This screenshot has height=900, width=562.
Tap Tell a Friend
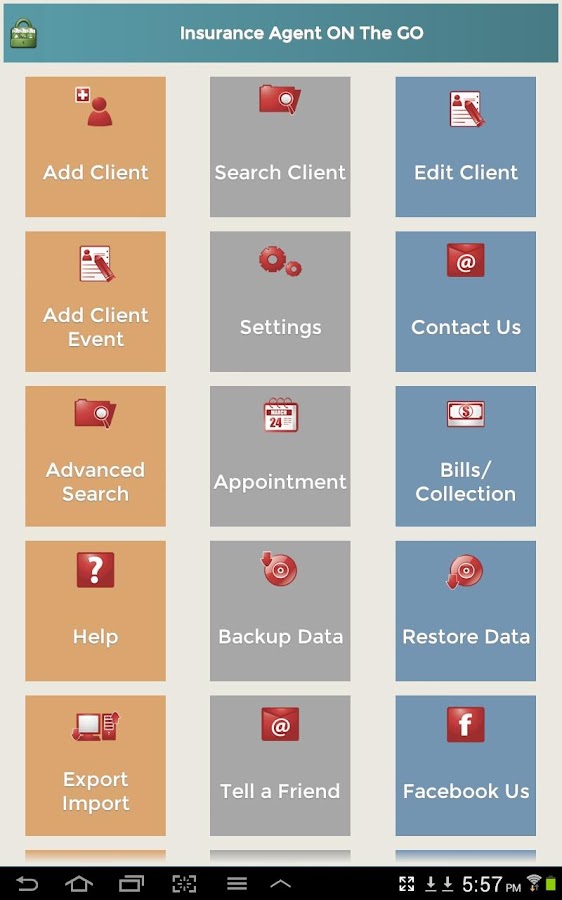tap(280, 766)
